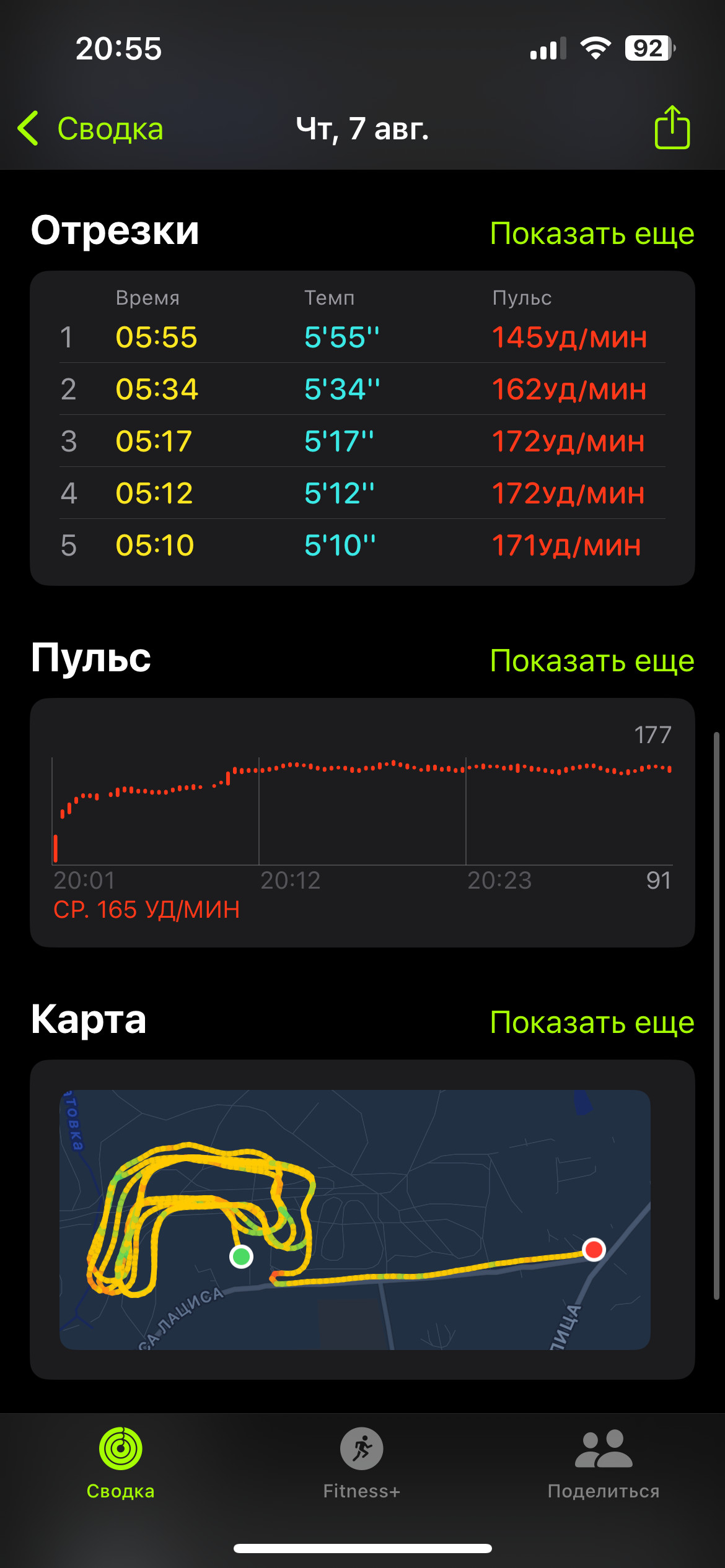
Task: Show more for Пульс section
Action: [x=592, y=661]
